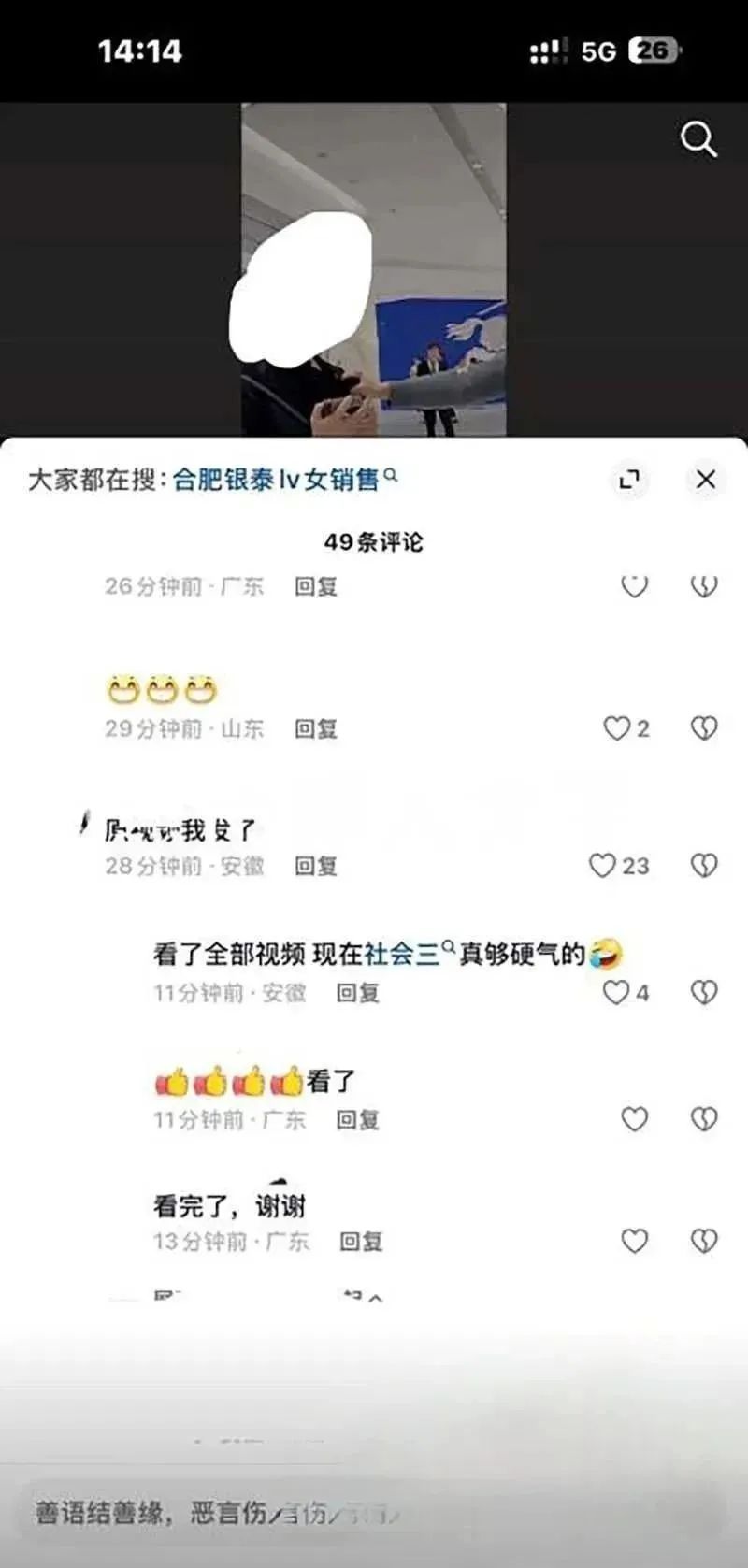Reply to the 28分钟前 安徽 comment

click(316, 866)
